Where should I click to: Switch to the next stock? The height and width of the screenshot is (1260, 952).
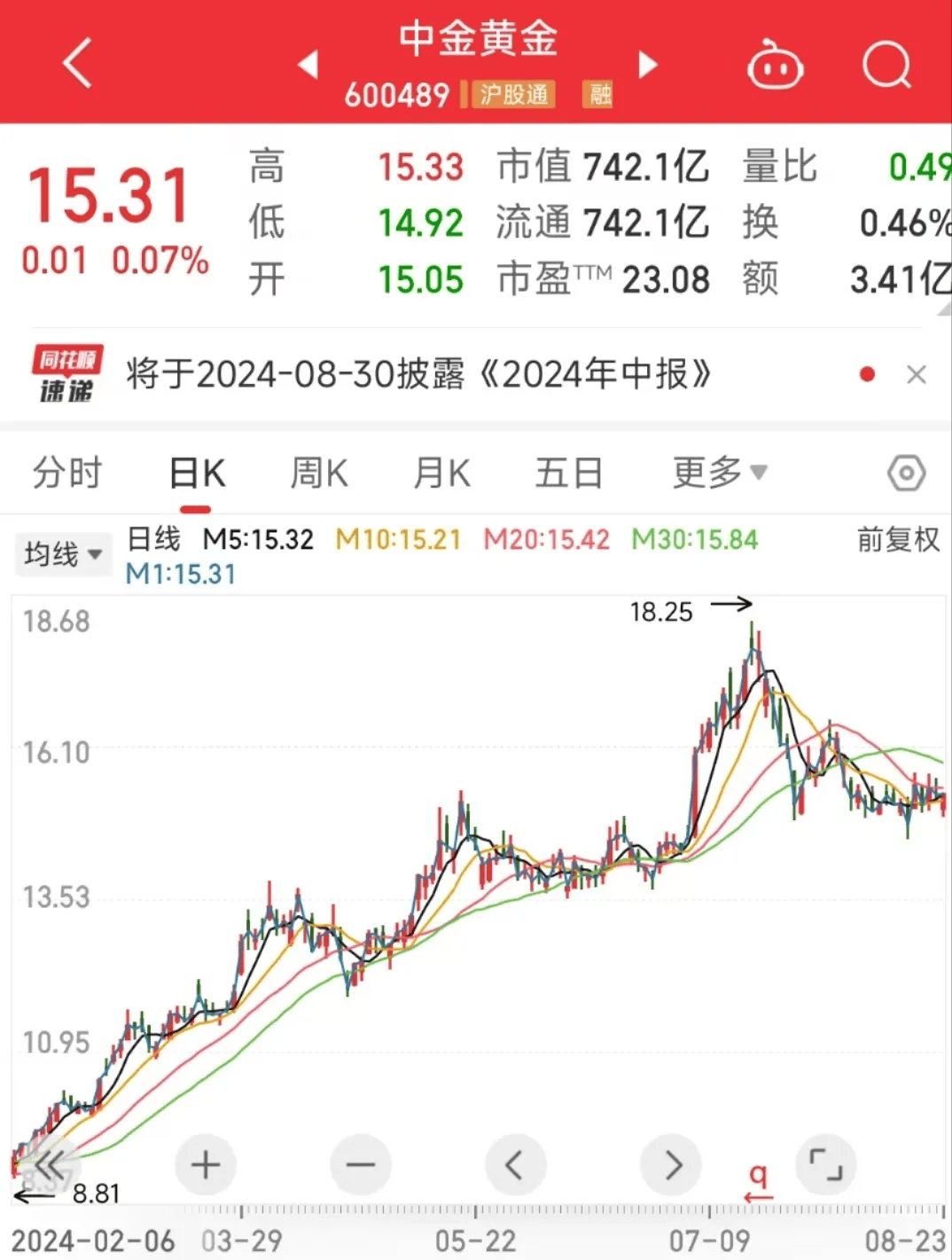point(648,65)
